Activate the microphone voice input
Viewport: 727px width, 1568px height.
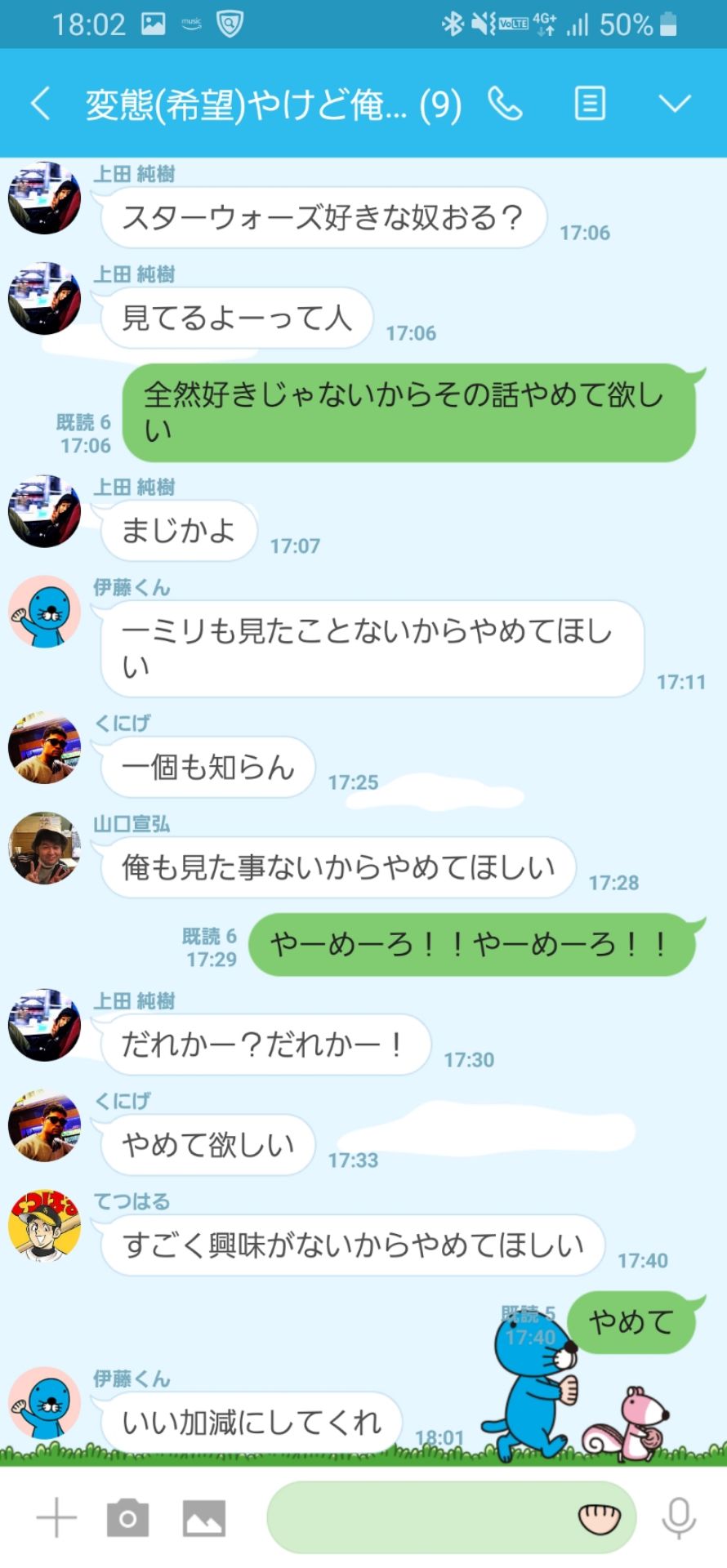pos(676,1517)
